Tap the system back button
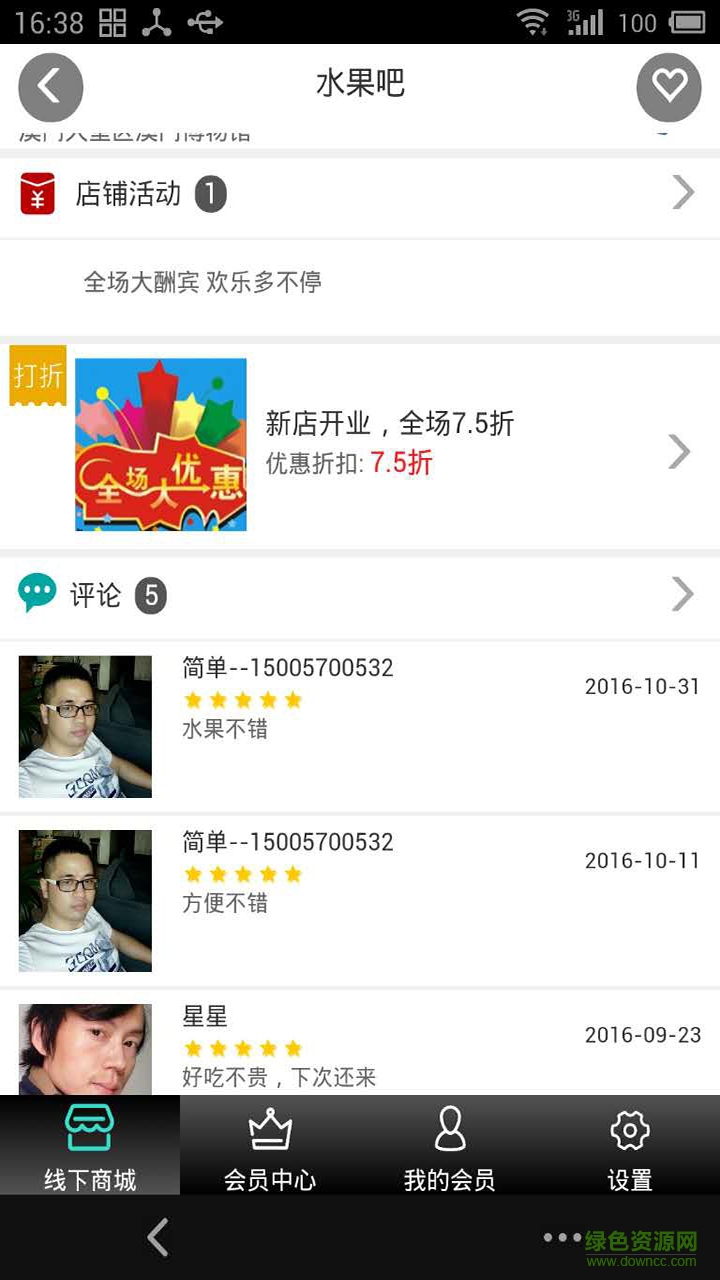 coord(158,1238)
